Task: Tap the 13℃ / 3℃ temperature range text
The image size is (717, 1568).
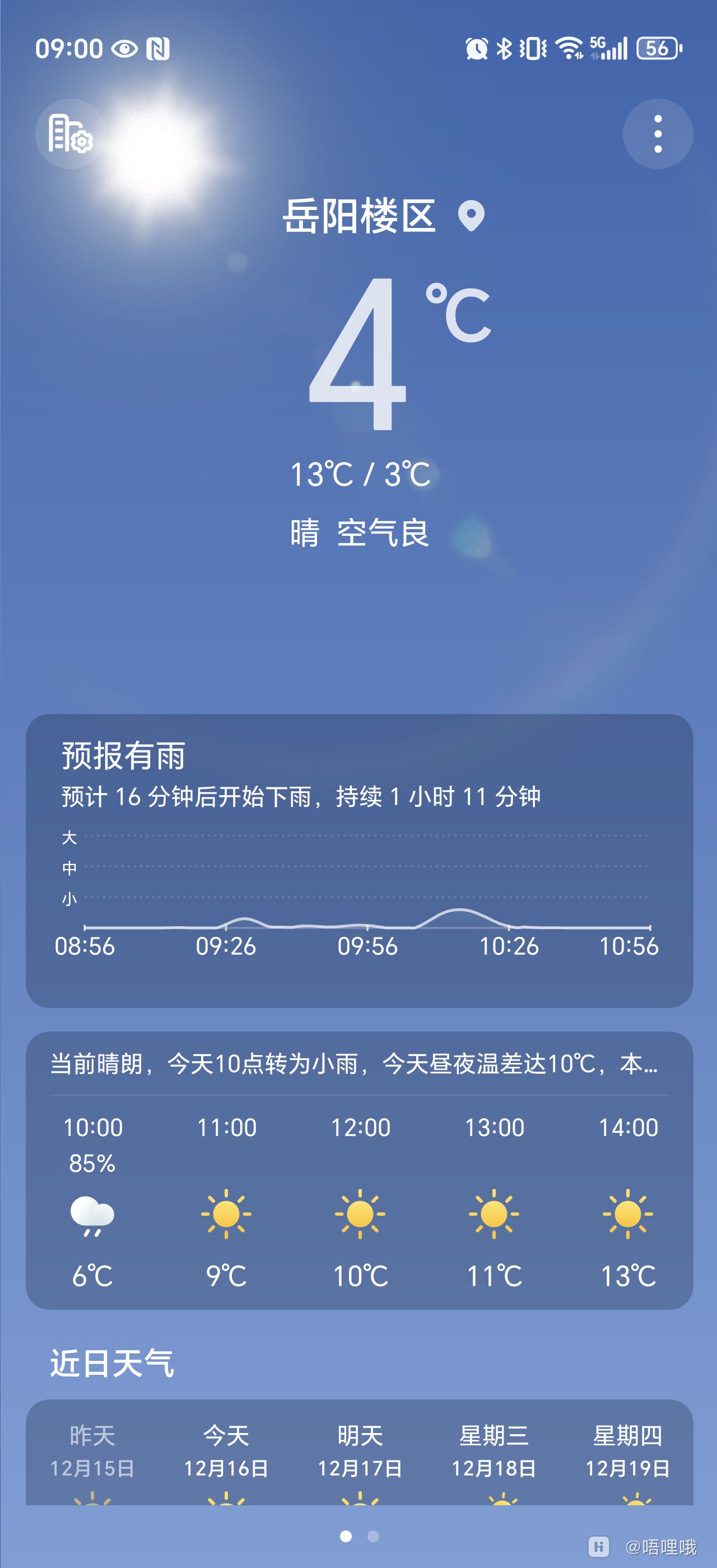Action: (360, 477)
